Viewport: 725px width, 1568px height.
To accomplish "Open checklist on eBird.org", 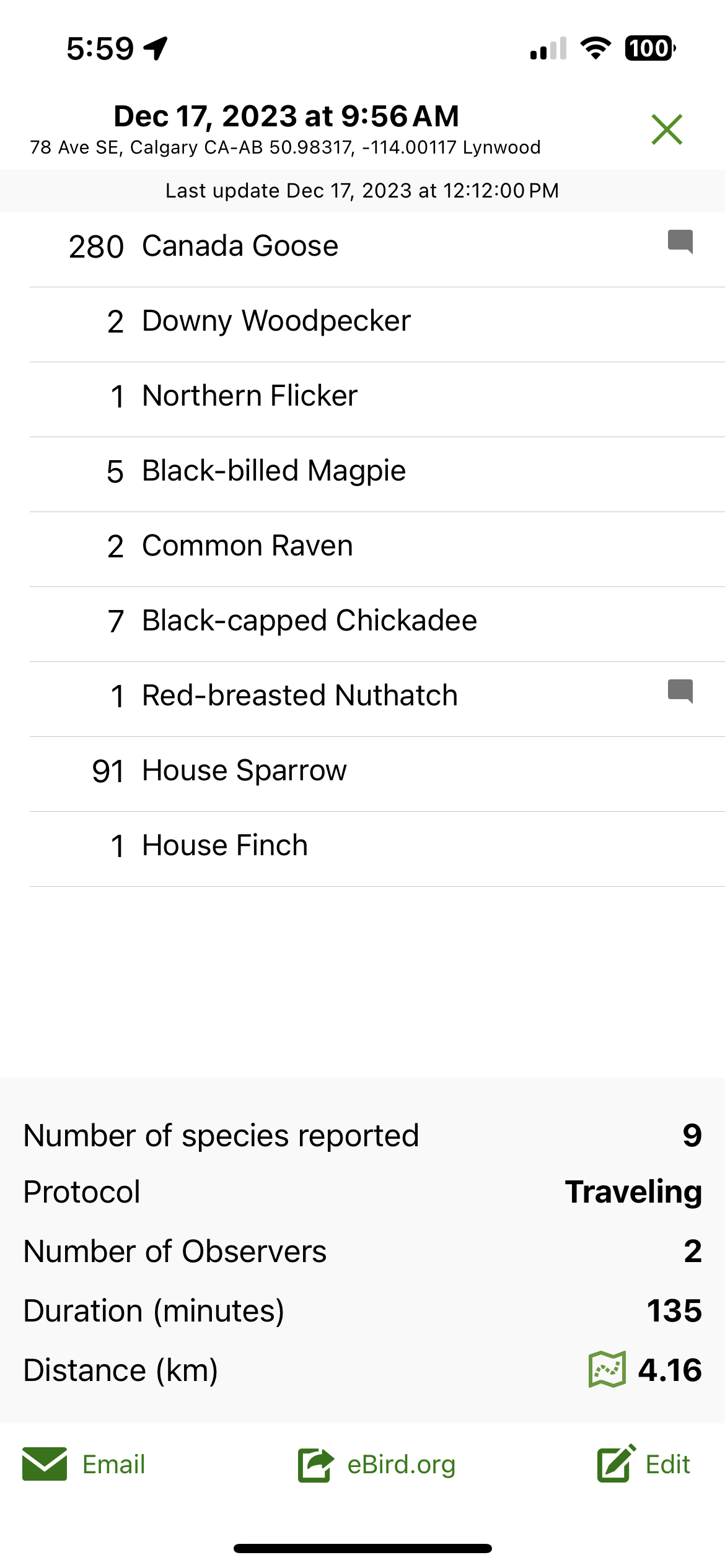I will point(377,1464).
